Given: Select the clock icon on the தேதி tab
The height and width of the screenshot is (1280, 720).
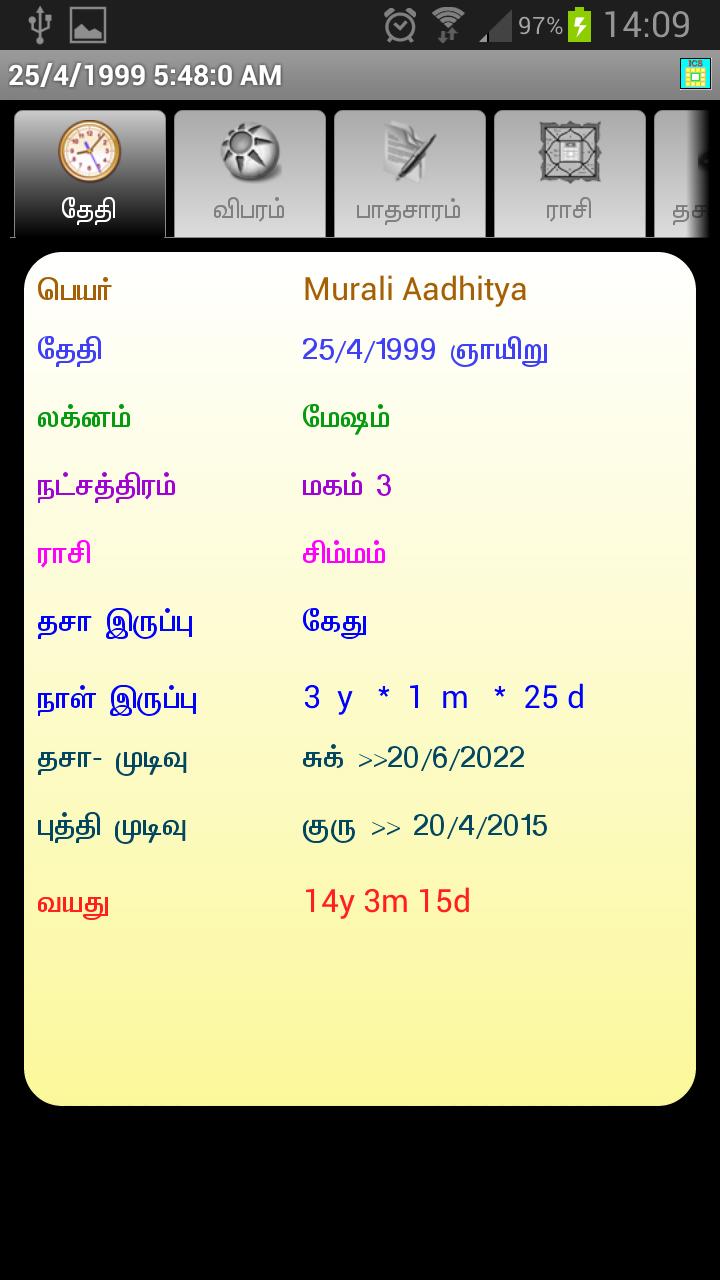Looking at the screenshot, I should coord(89,152).
